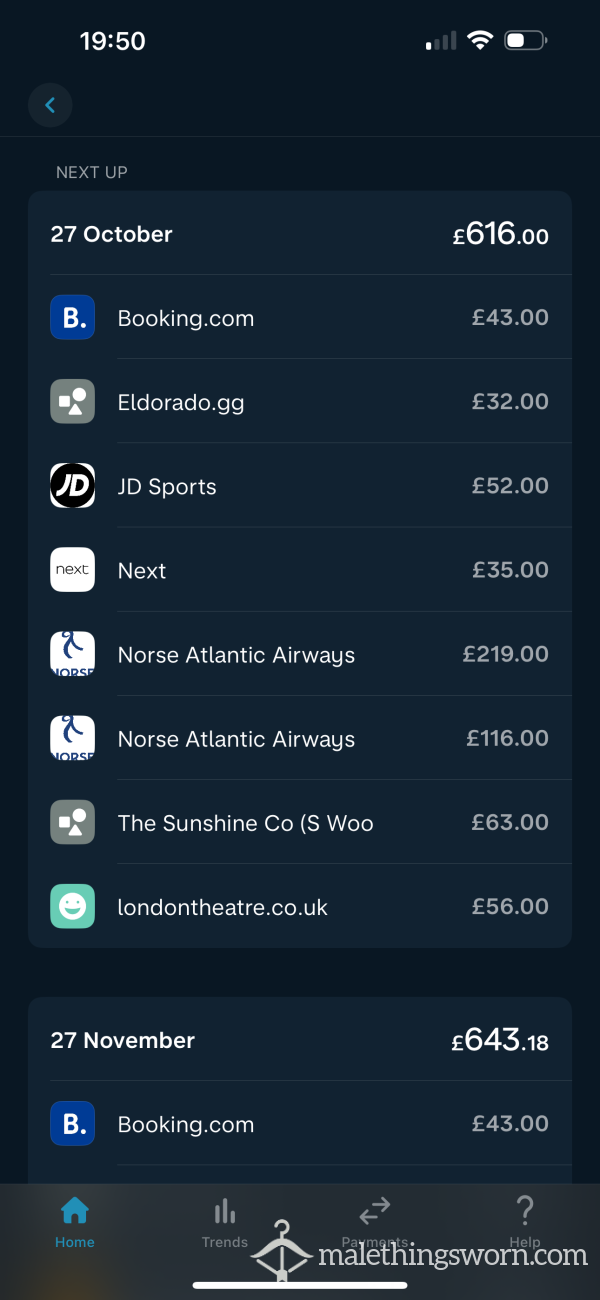Image resolution: width=600 pixels, height=1300 pixels.
Task: Open the Eldorado.gg payment row
Action: pyautogui.click(x=300, y=402)
